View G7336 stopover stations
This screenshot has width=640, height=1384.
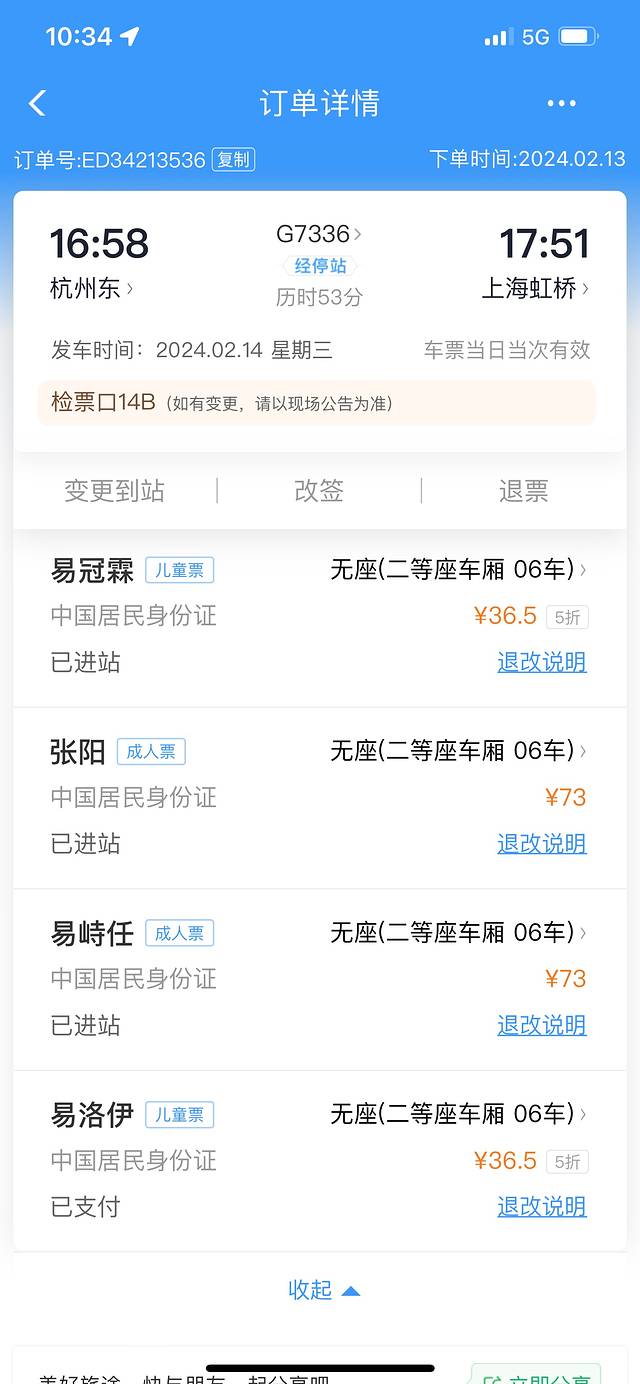click(319, 266)
